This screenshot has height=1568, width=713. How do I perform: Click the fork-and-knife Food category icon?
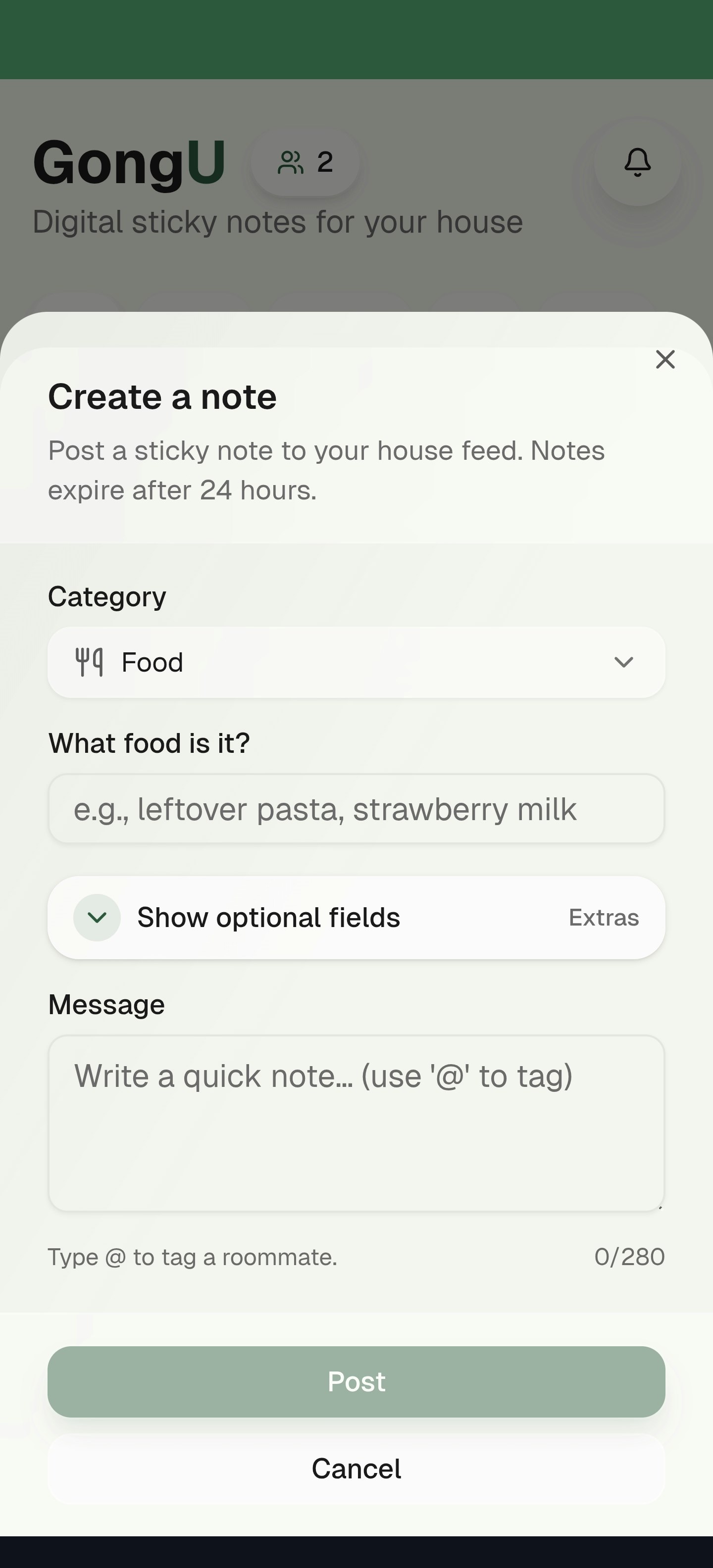coord(89,662)
